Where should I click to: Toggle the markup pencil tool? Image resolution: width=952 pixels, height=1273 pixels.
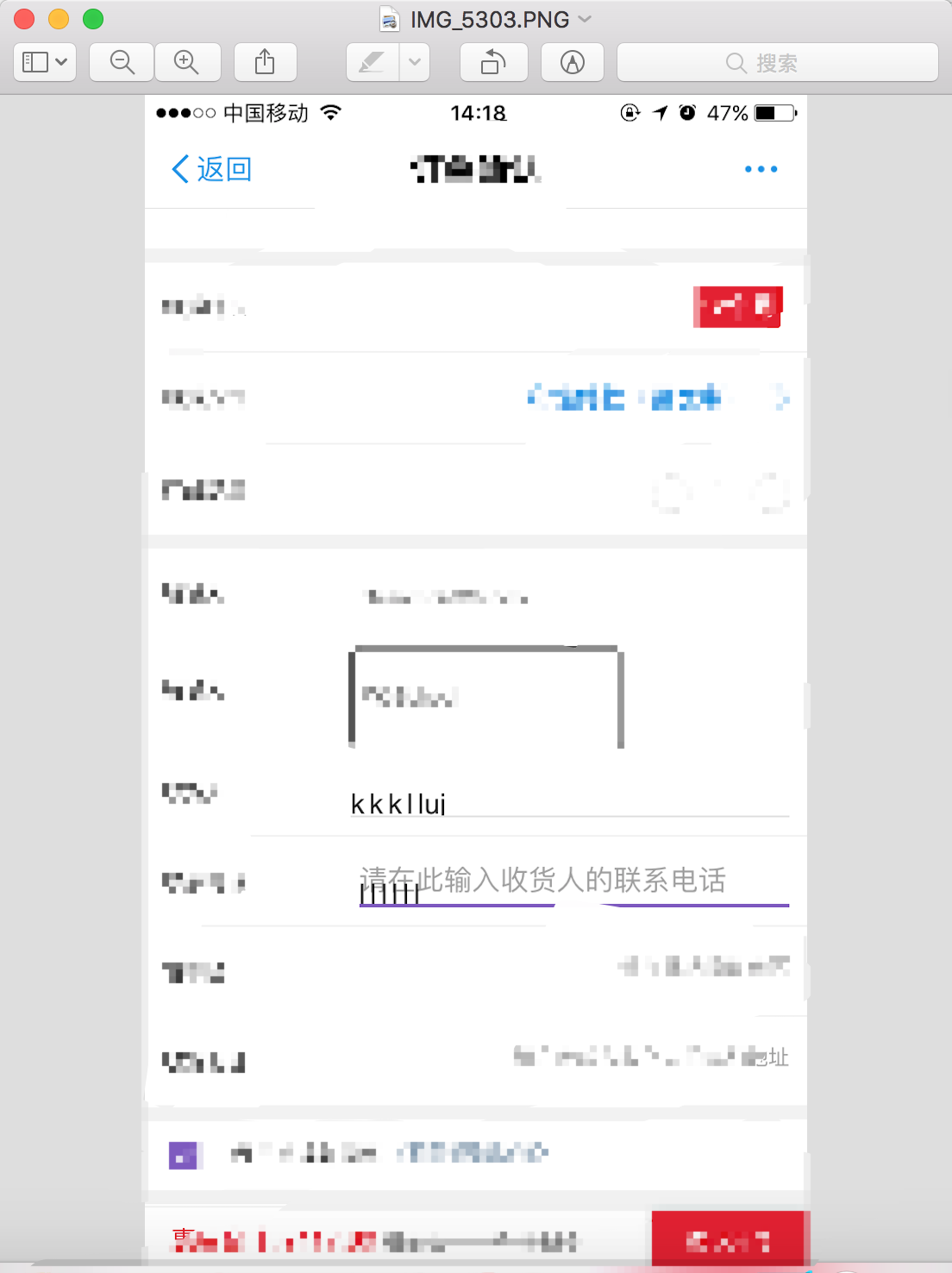pos(371,61)
